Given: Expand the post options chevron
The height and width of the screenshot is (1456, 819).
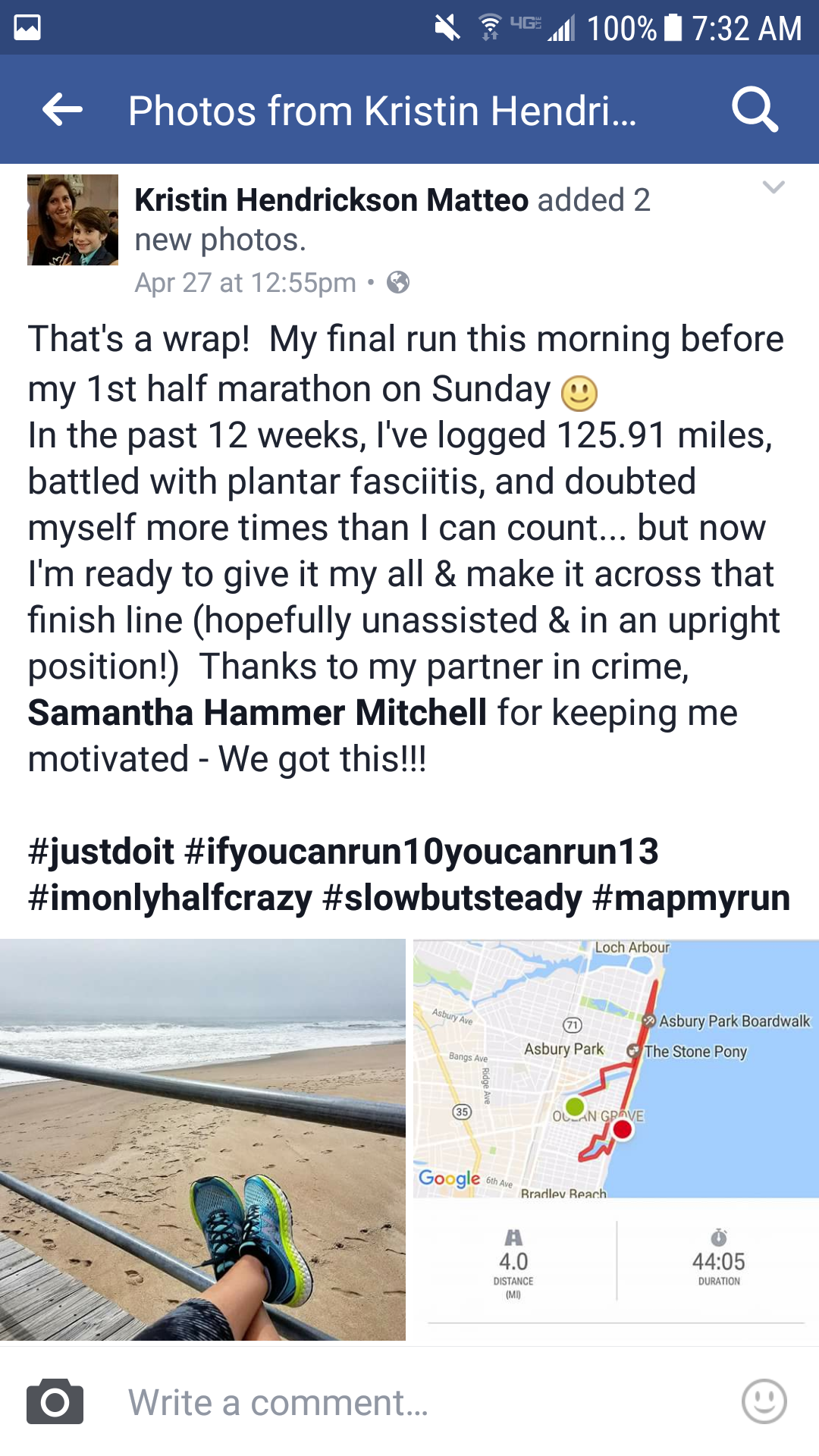Looking at the screenshot, I should click(773, 187).
